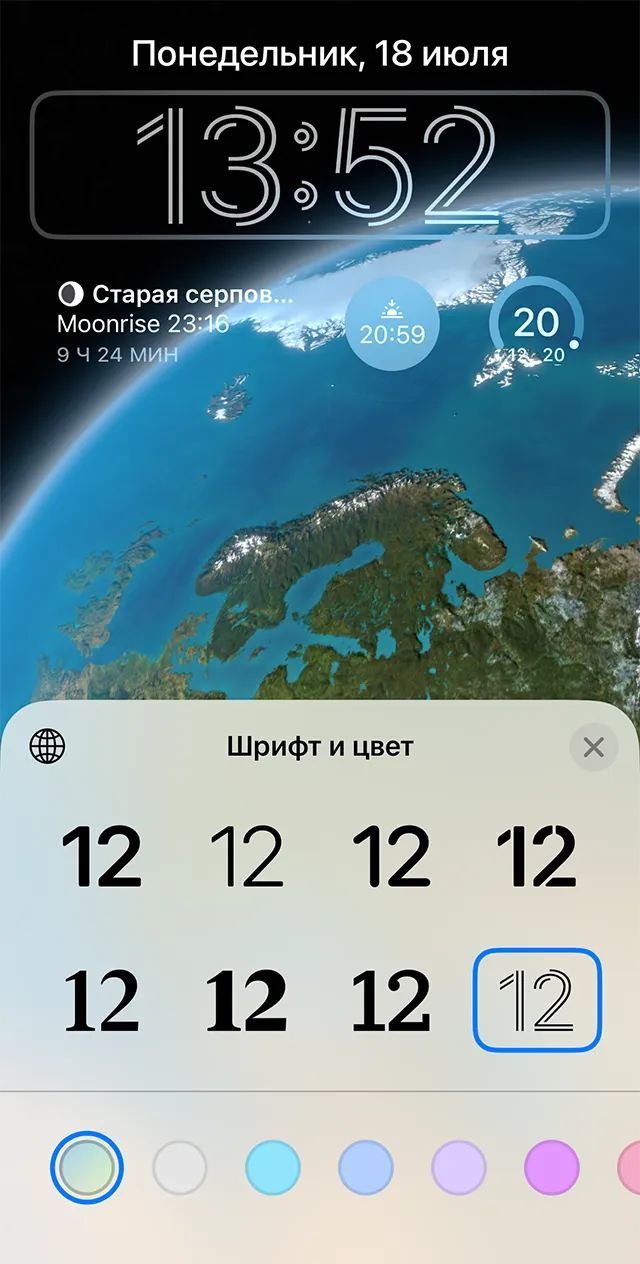This screenshot has width=640, height=1264.
Task: Pick the slab serif font third in bottom row
Action: click(392, 1001)
